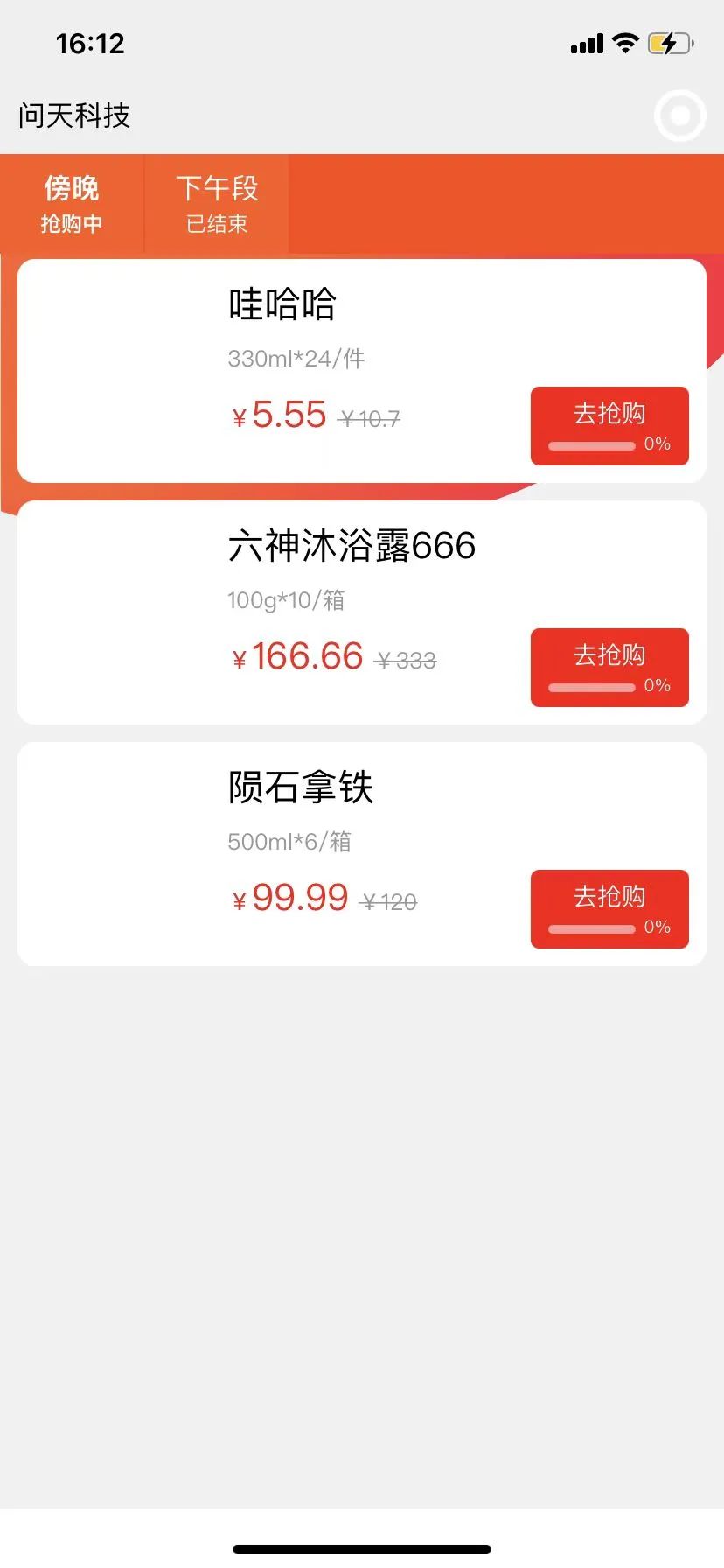Tap 去抢购 for 哇哈哈
This screenshot has width=724, height=1568.
pyautogui.click(x=609, y=425)
